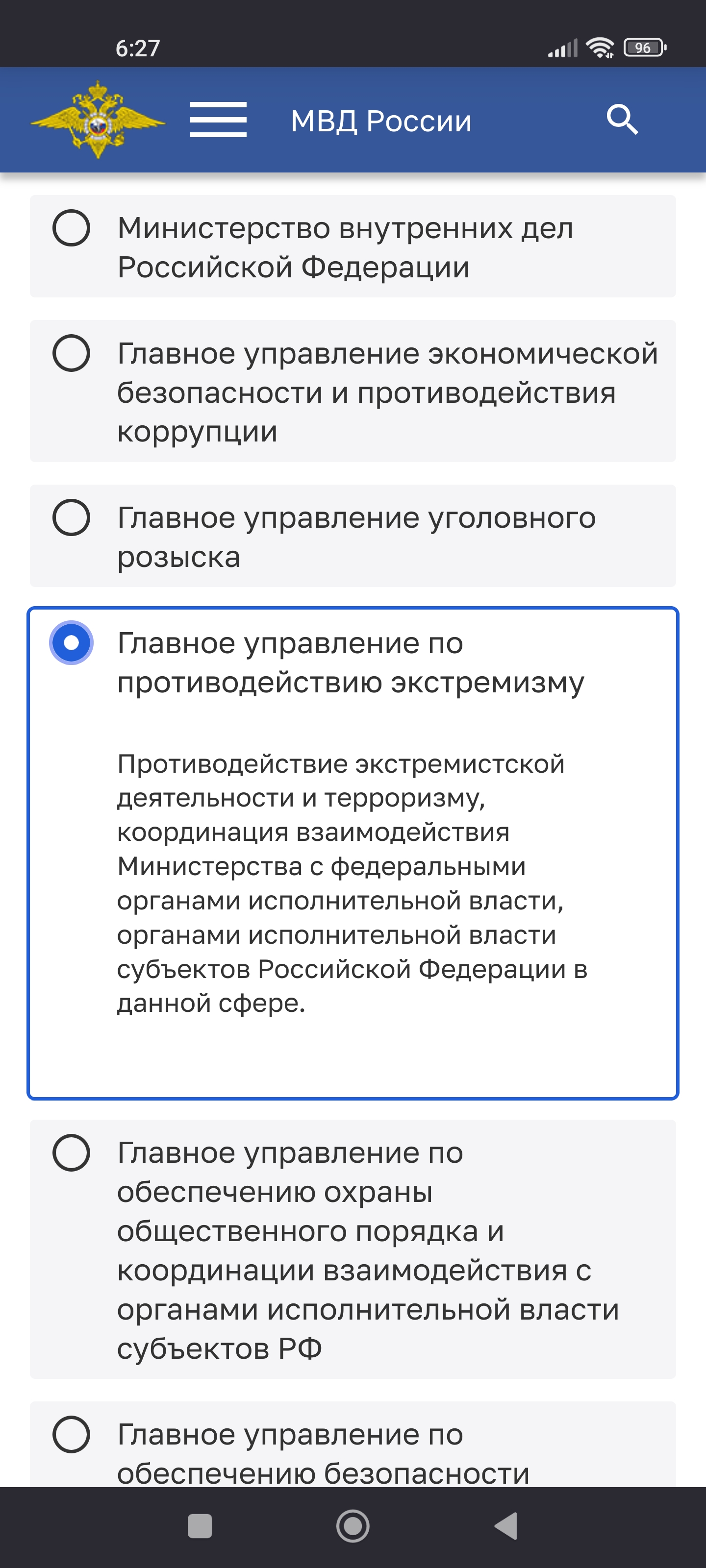Select Главное управление уголовного розыска
The width and height of the screenshot is (706, 1568).
point(71,518)
